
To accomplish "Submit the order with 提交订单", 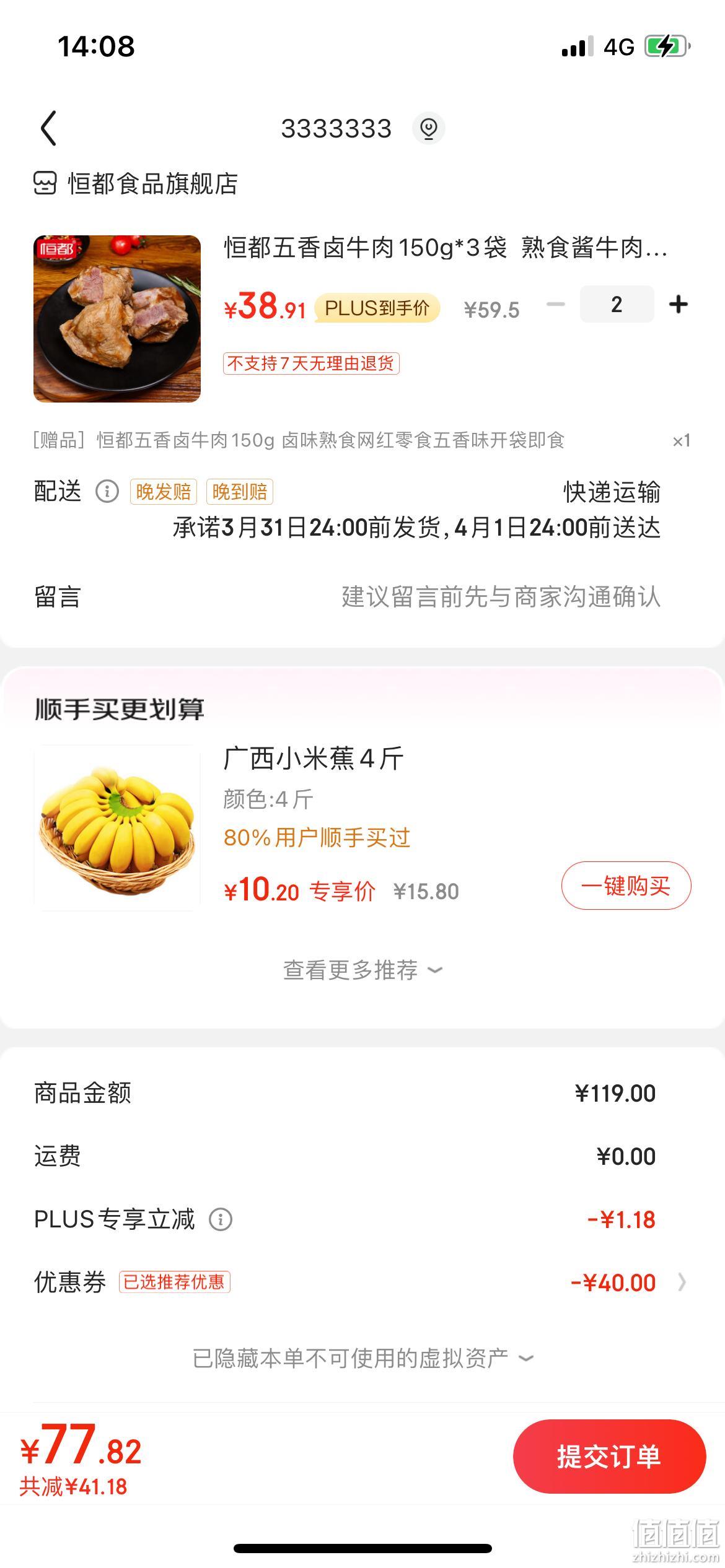I will (609, 1457).
